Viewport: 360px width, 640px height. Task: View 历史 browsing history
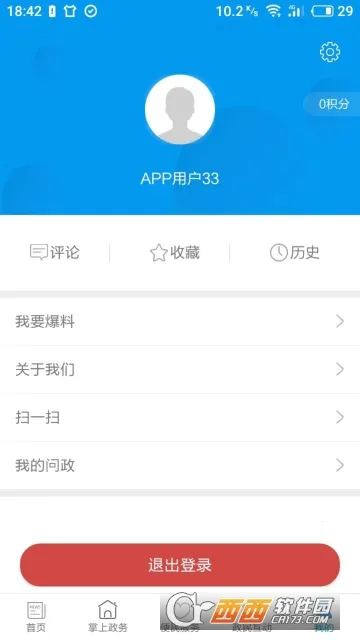(294, 253)
